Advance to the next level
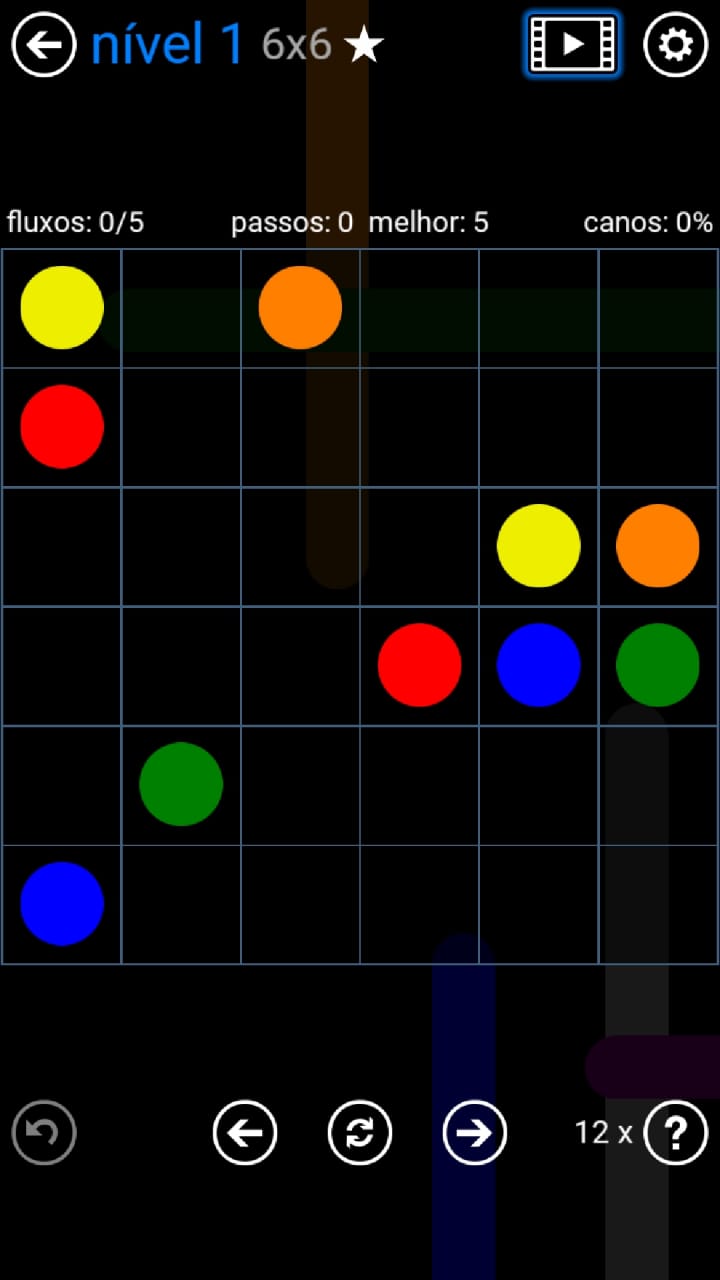720x1280 pixels. 474,1132
